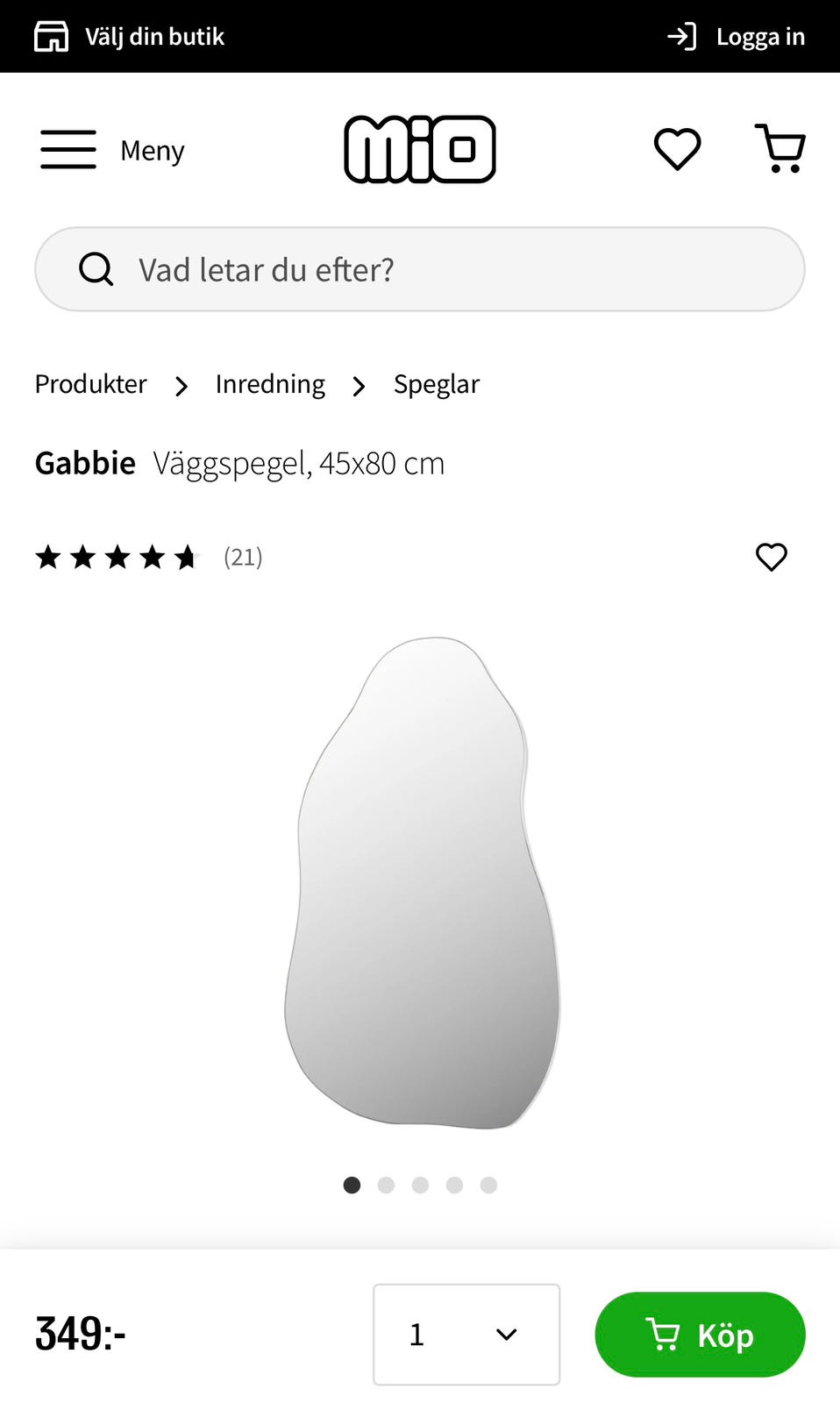Open the shopping cart icon
The width and height of the screenshot is (840, 1403).
tap(779, 149)
